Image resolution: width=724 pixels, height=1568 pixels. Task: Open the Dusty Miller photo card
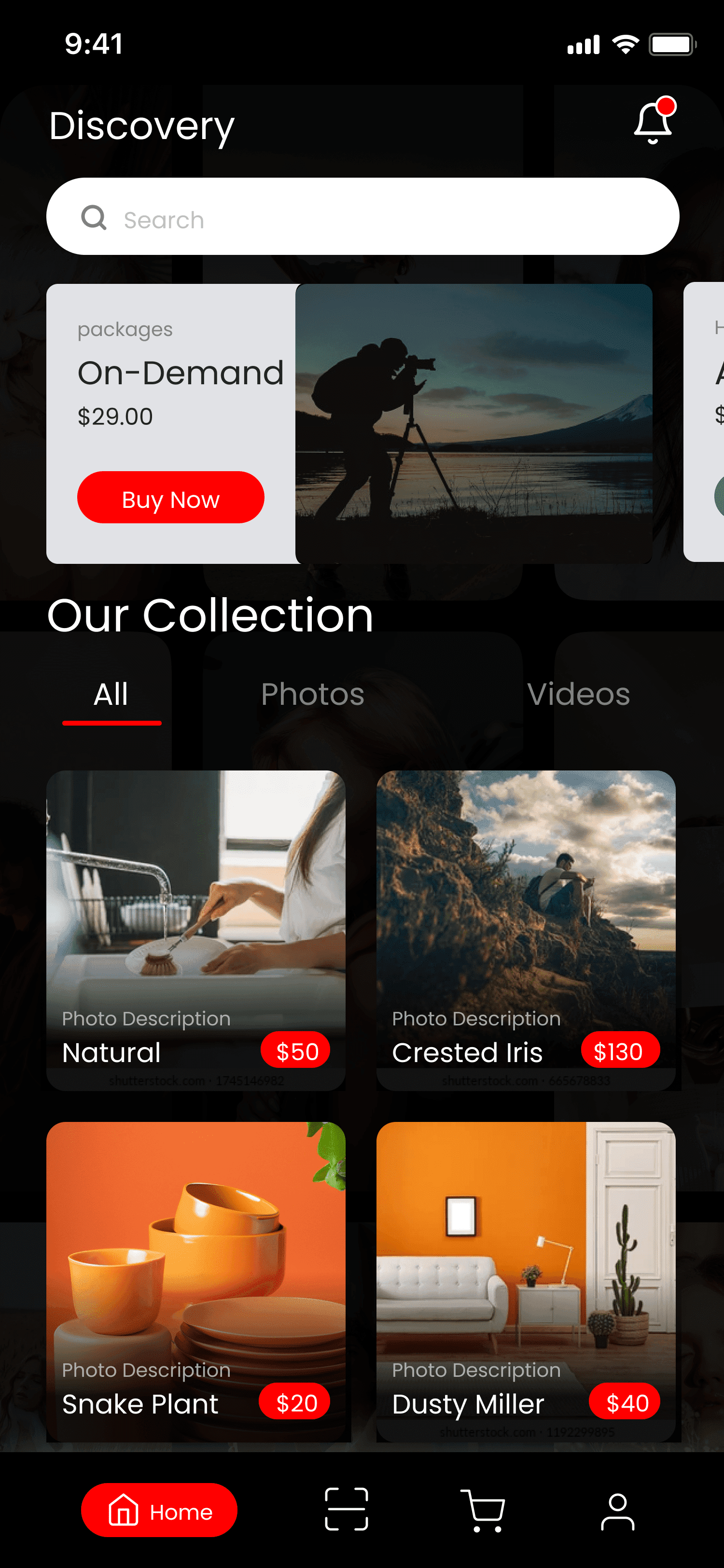point(526,1282)
